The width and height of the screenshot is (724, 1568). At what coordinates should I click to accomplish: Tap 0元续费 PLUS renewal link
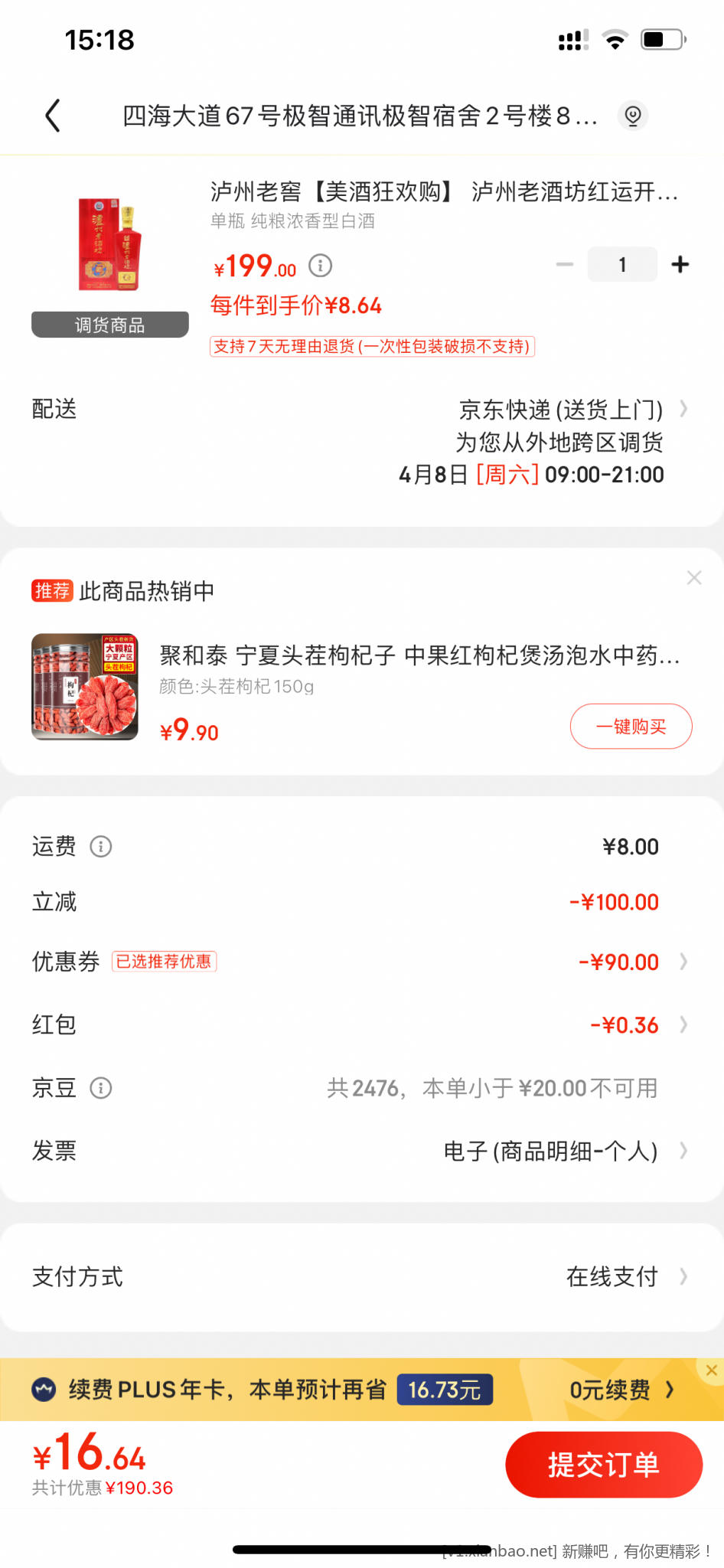(x=621, y=1390)
